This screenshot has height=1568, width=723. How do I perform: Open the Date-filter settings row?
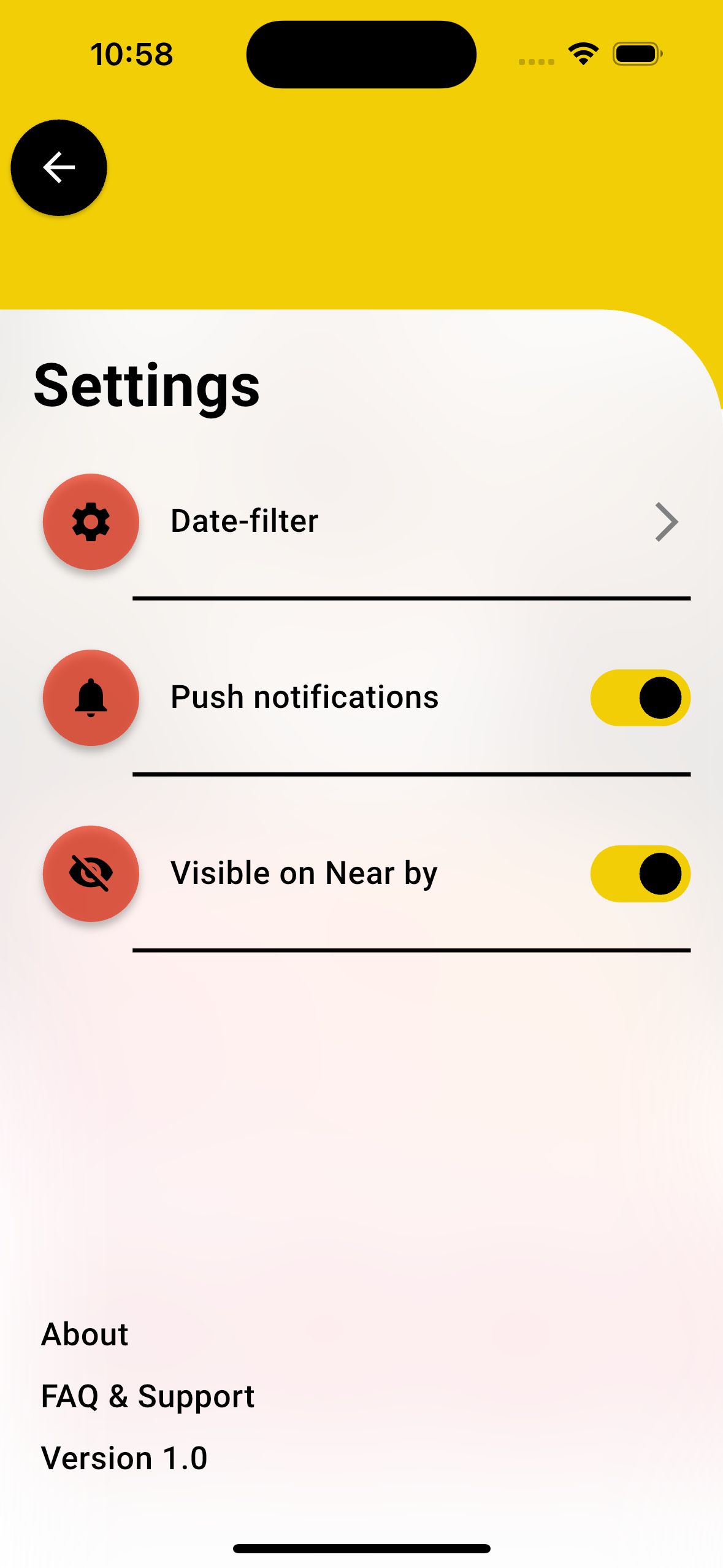(368, 521)
